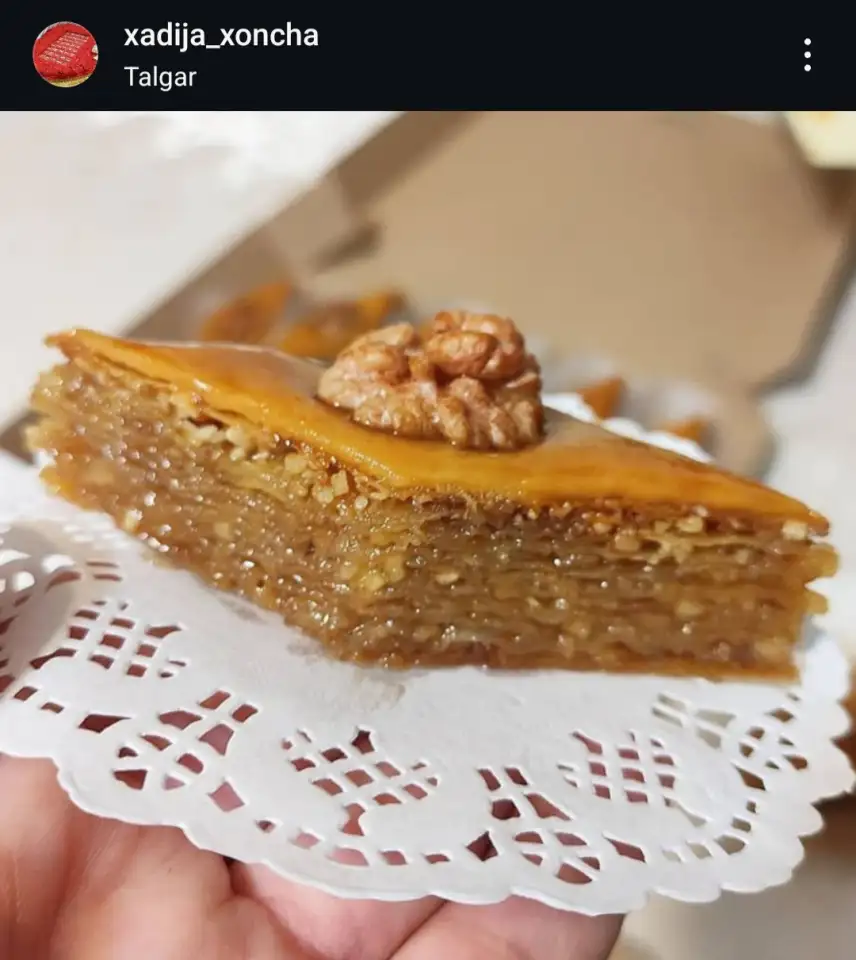Open the three-dot post options menu
856x960 pixels.
(x=806, y=55)
